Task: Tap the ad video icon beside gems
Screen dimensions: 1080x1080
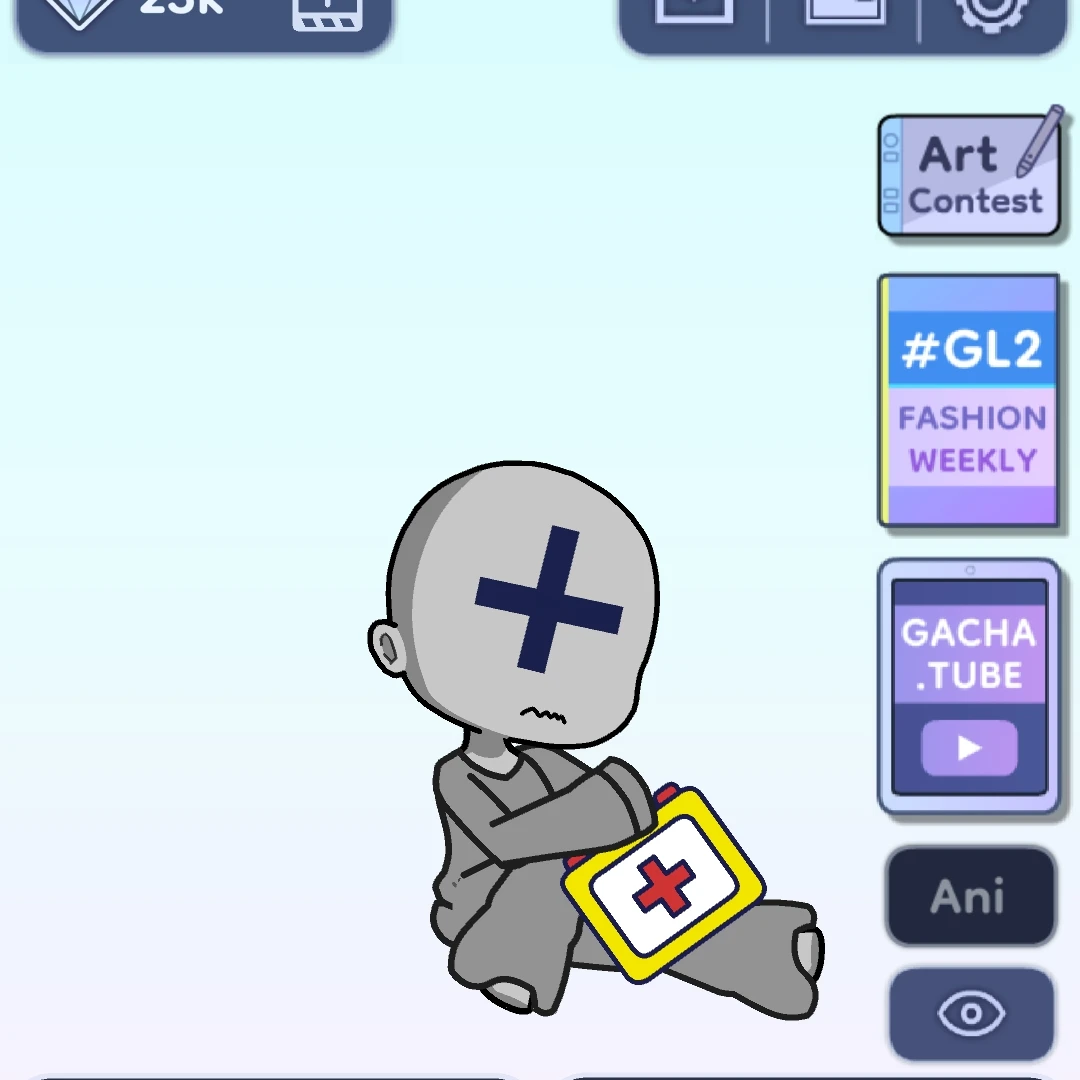Action: tap(327, 14)
